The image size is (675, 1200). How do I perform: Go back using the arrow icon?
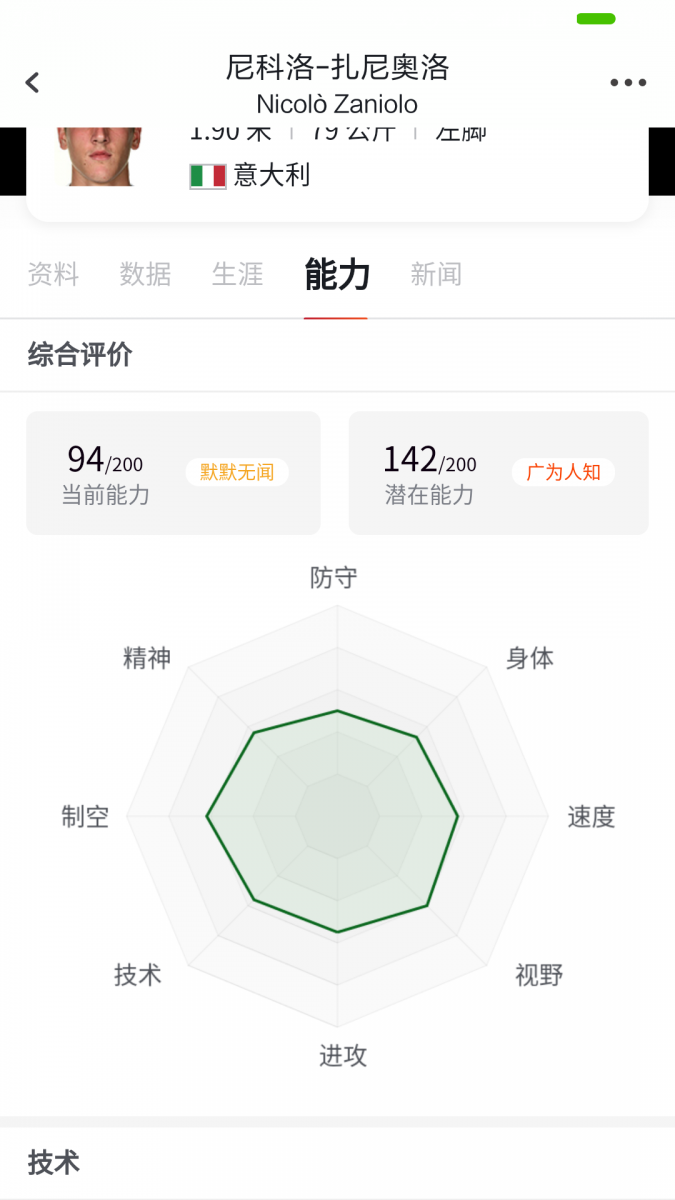pos(32,83)
